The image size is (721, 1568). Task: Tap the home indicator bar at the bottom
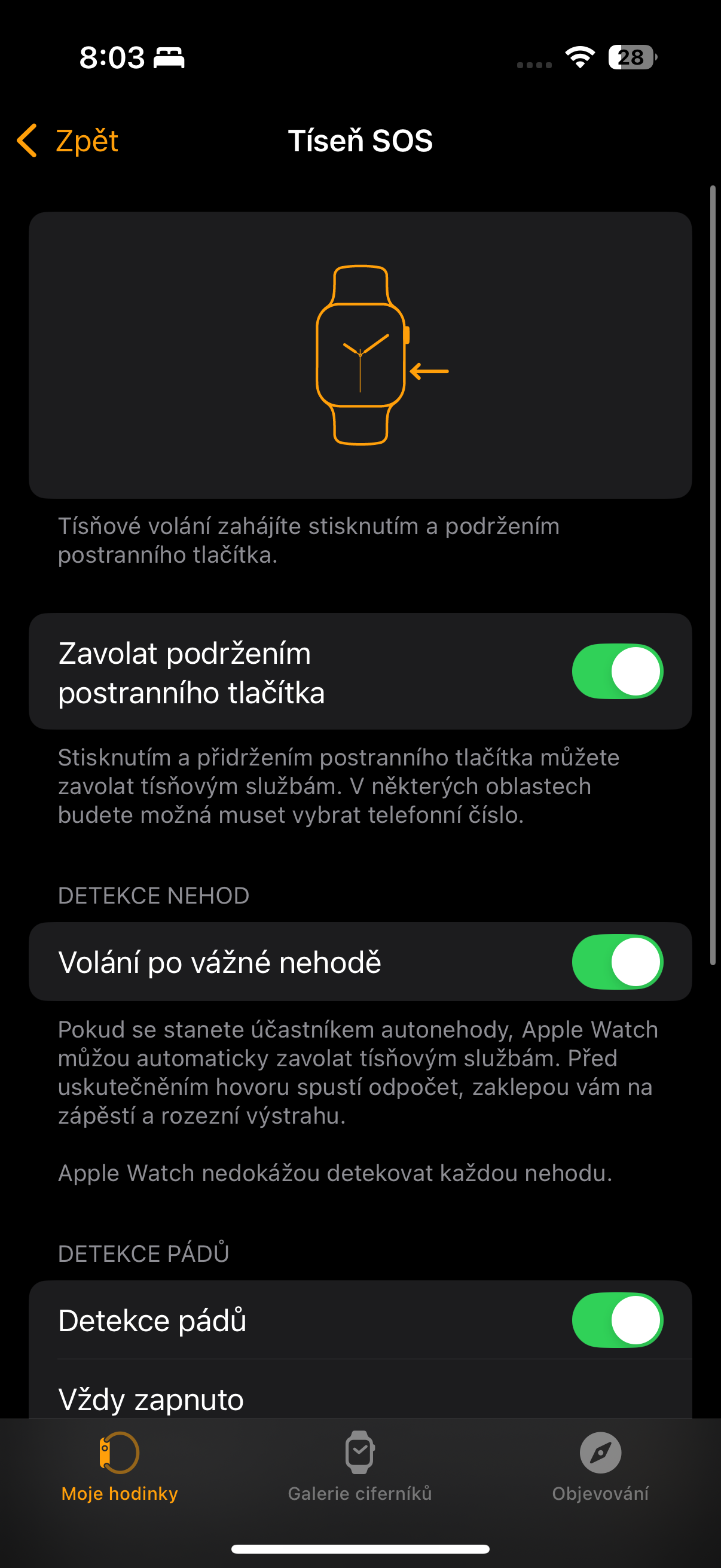pos(360,1549)
